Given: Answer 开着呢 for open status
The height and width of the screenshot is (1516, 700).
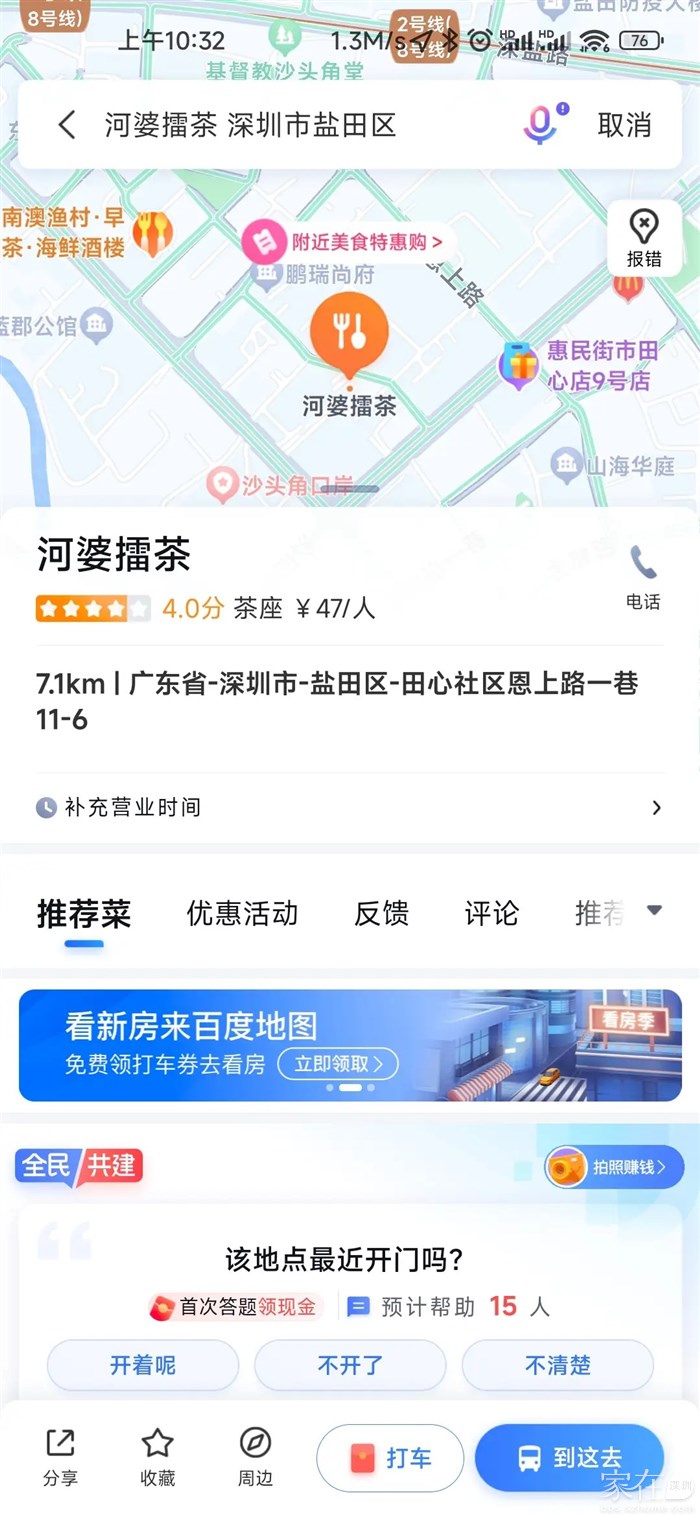Looking at the screenshot, I should click(142, 1365).
